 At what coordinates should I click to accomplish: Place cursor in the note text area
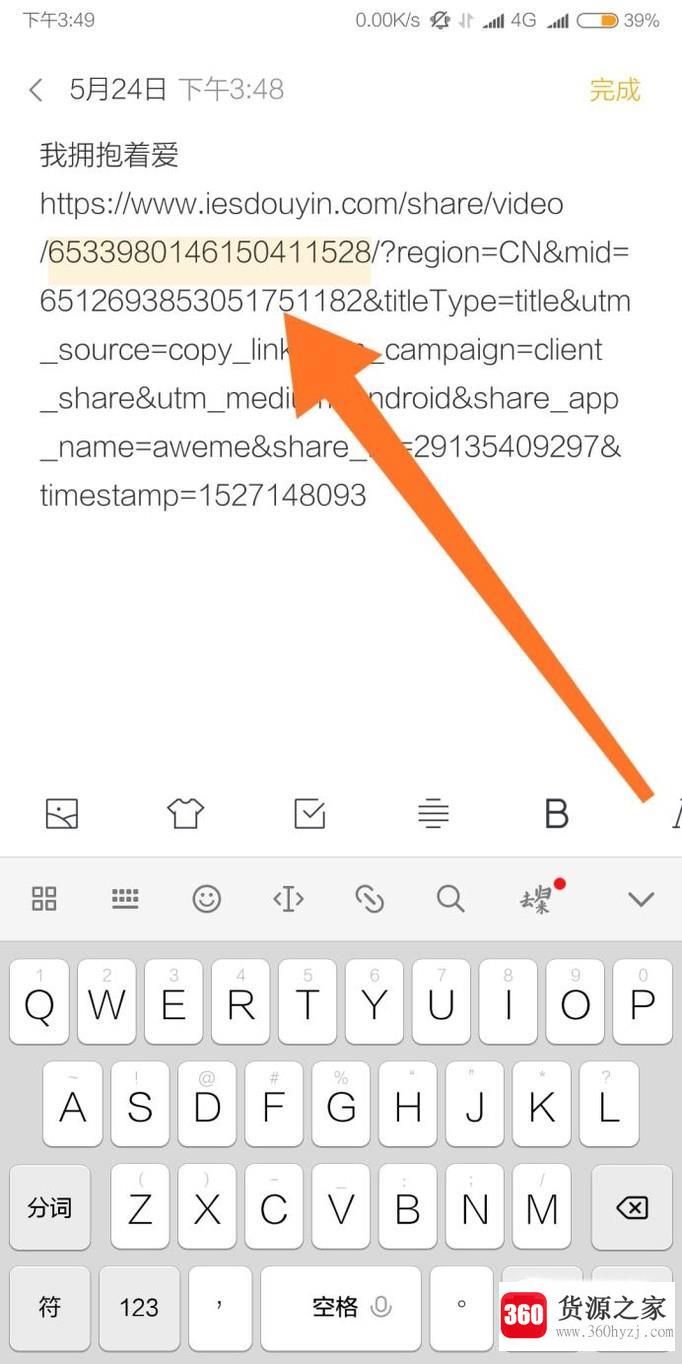(340, 620)
